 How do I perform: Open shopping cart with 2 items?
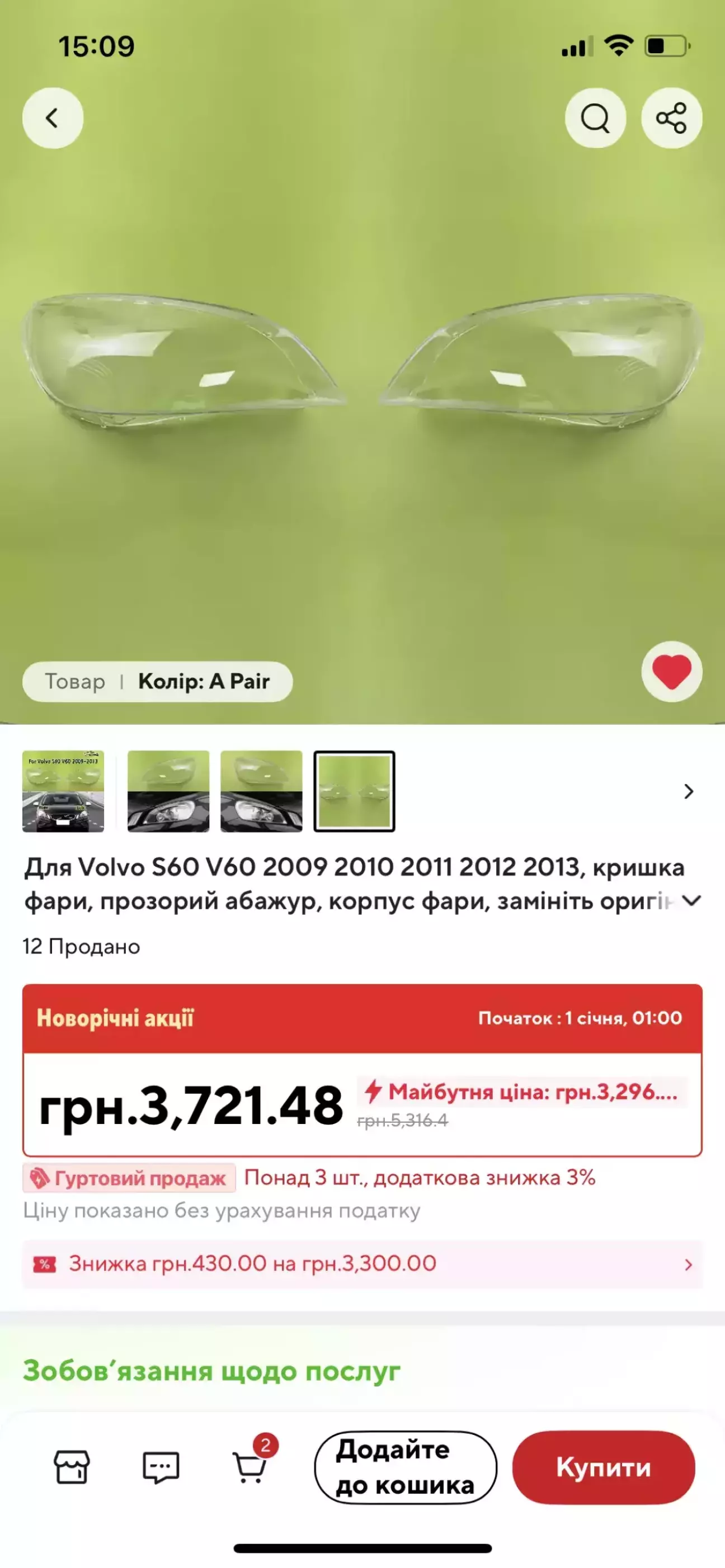[250, 1467]
